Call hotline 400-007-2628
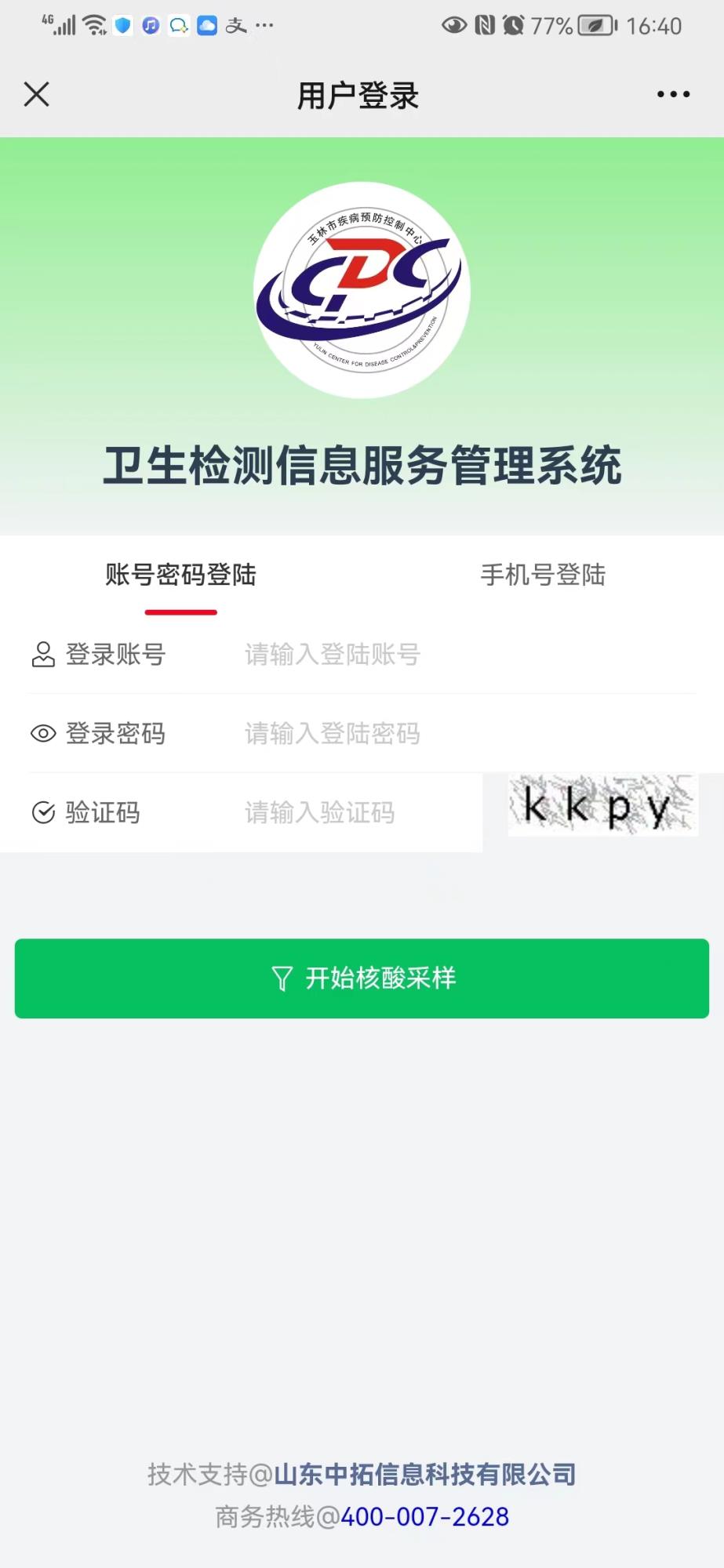Image resolution: width=724 pixels, height=1568 pixels. pyautogui.click(x=424, y=1516)
